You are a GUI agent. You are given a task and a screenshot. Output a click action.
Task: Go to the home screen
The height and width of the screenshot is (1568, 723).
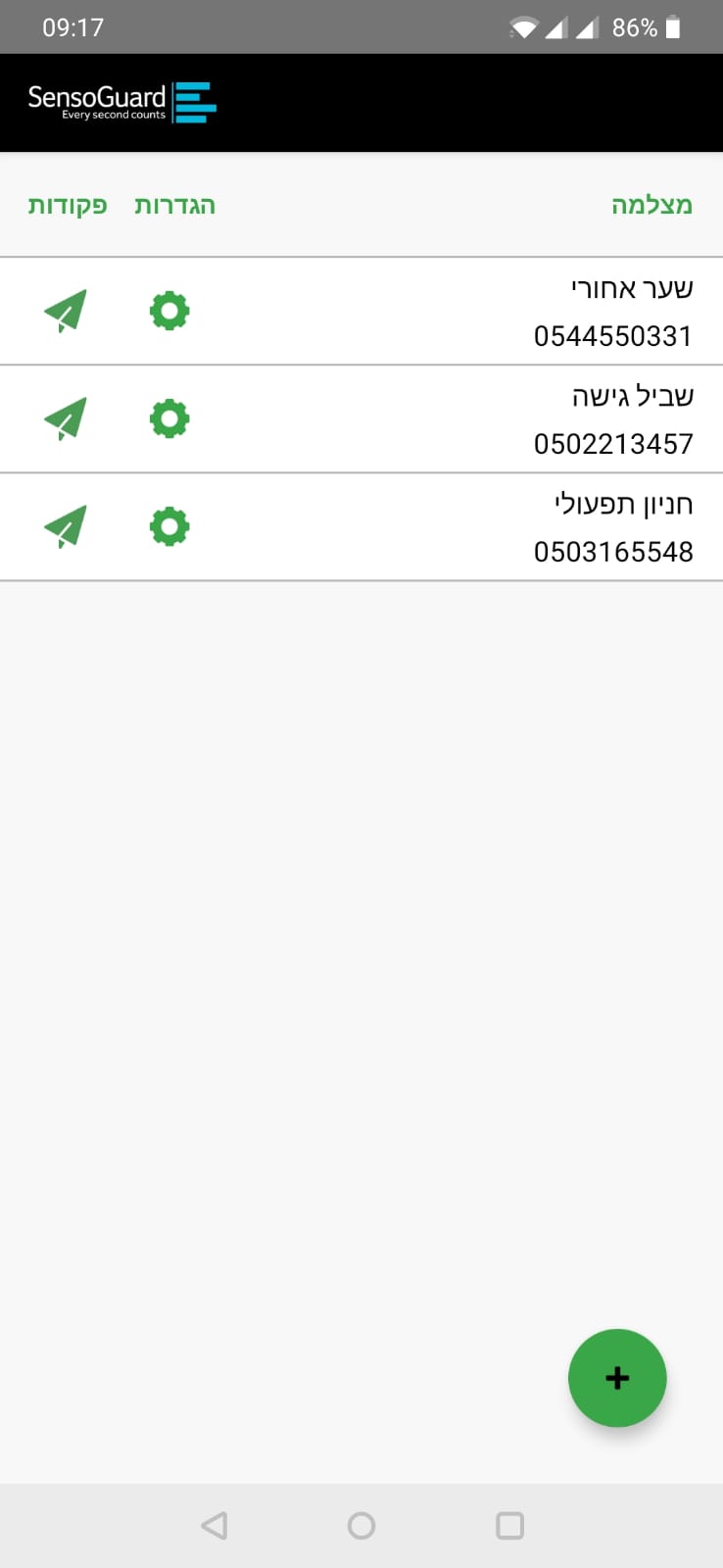(361, 1525)
